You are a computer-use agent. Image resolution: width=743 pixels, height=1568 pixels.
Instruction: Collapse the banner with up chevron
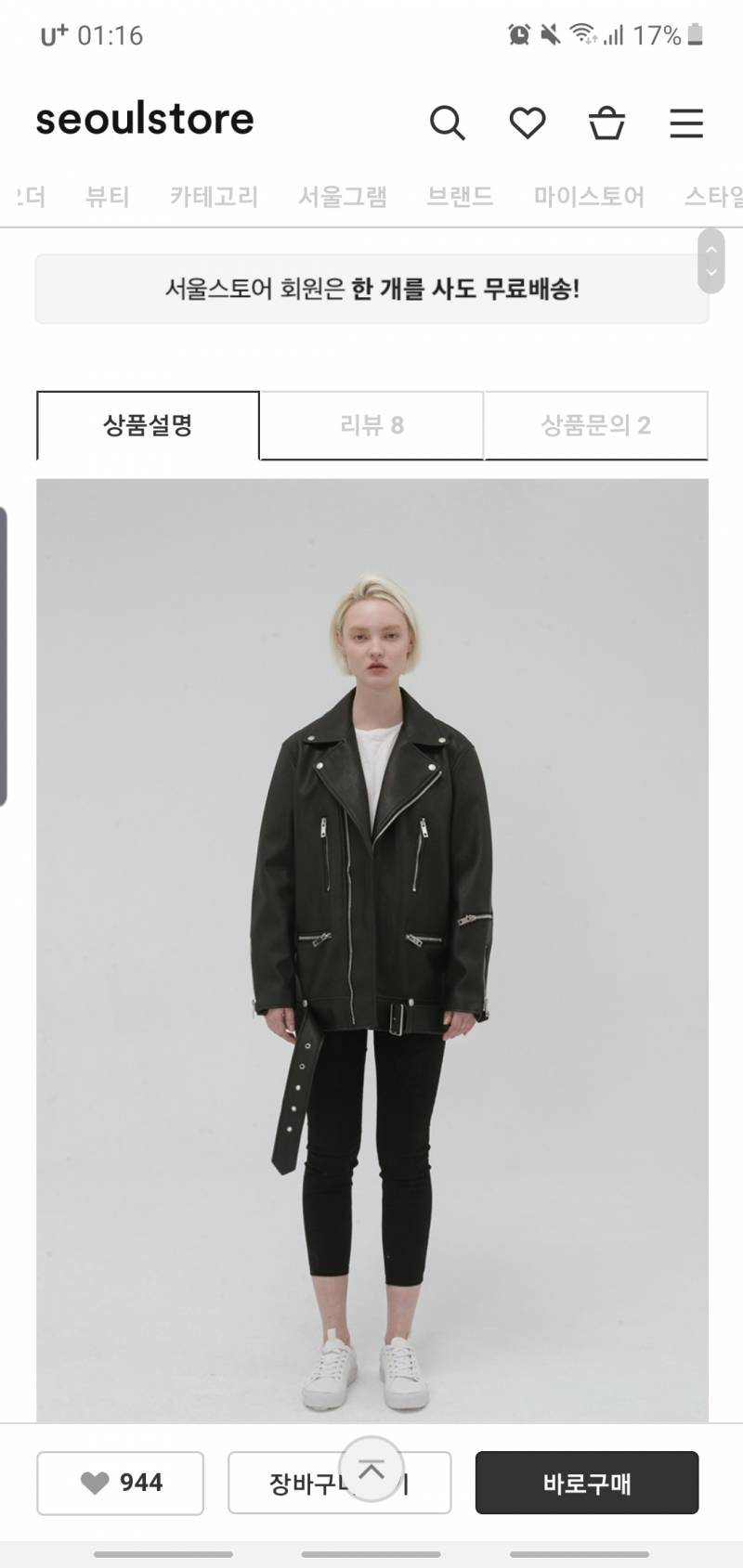[711, 252]
